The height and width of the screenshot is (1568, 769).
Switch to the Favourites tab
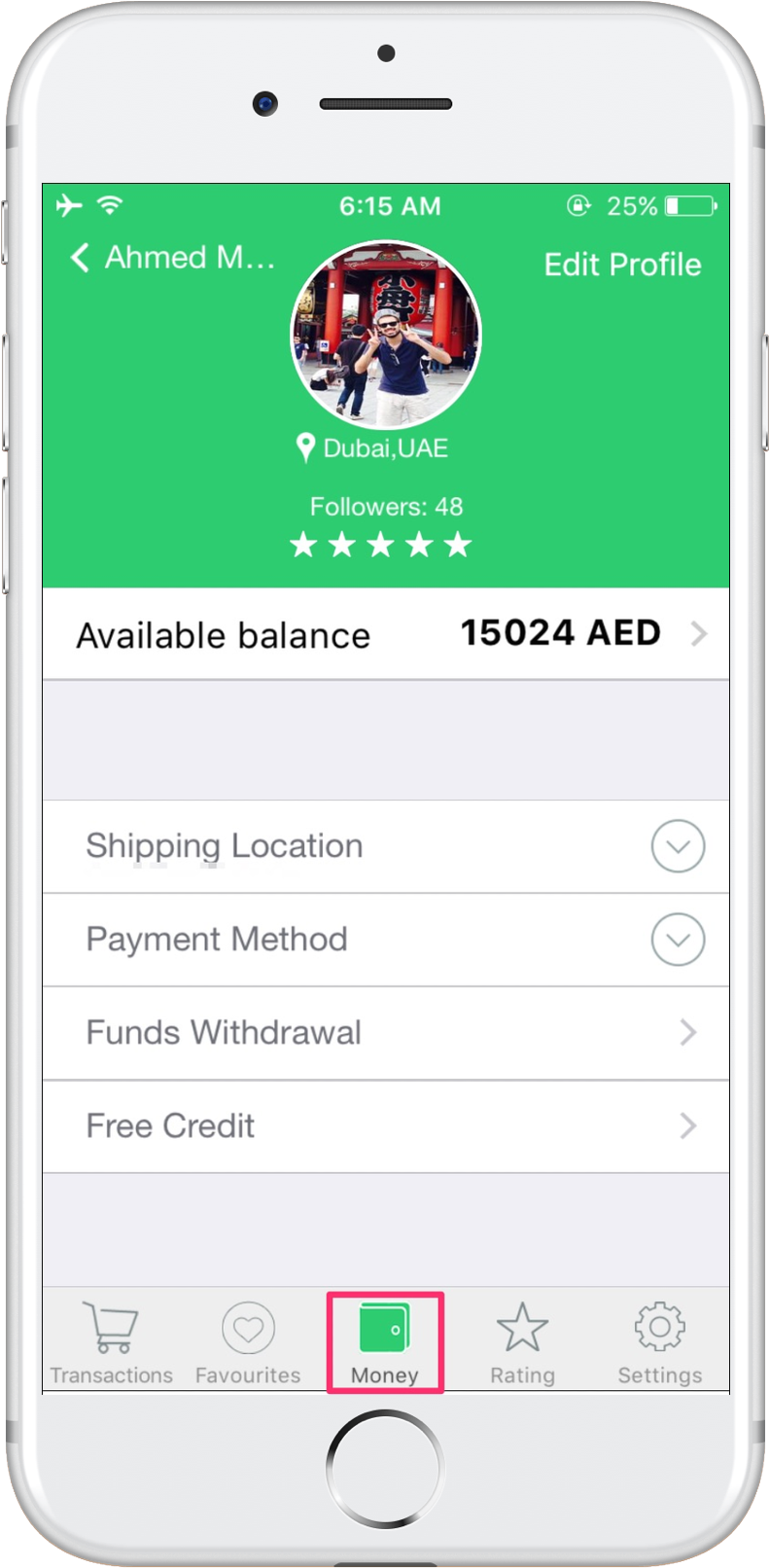248,1344
